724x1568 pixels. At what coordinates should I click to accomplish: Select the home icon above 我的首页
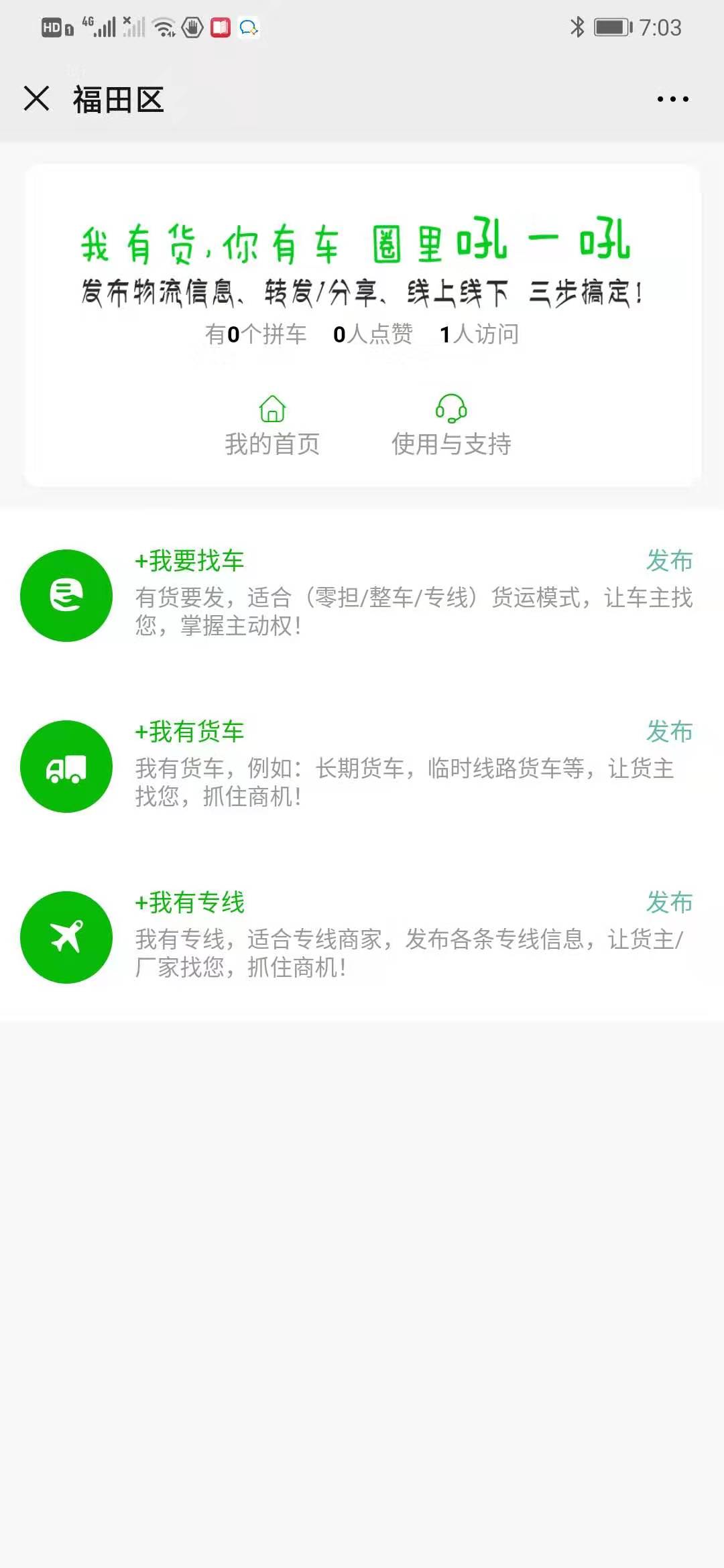[x=273, y=409]
